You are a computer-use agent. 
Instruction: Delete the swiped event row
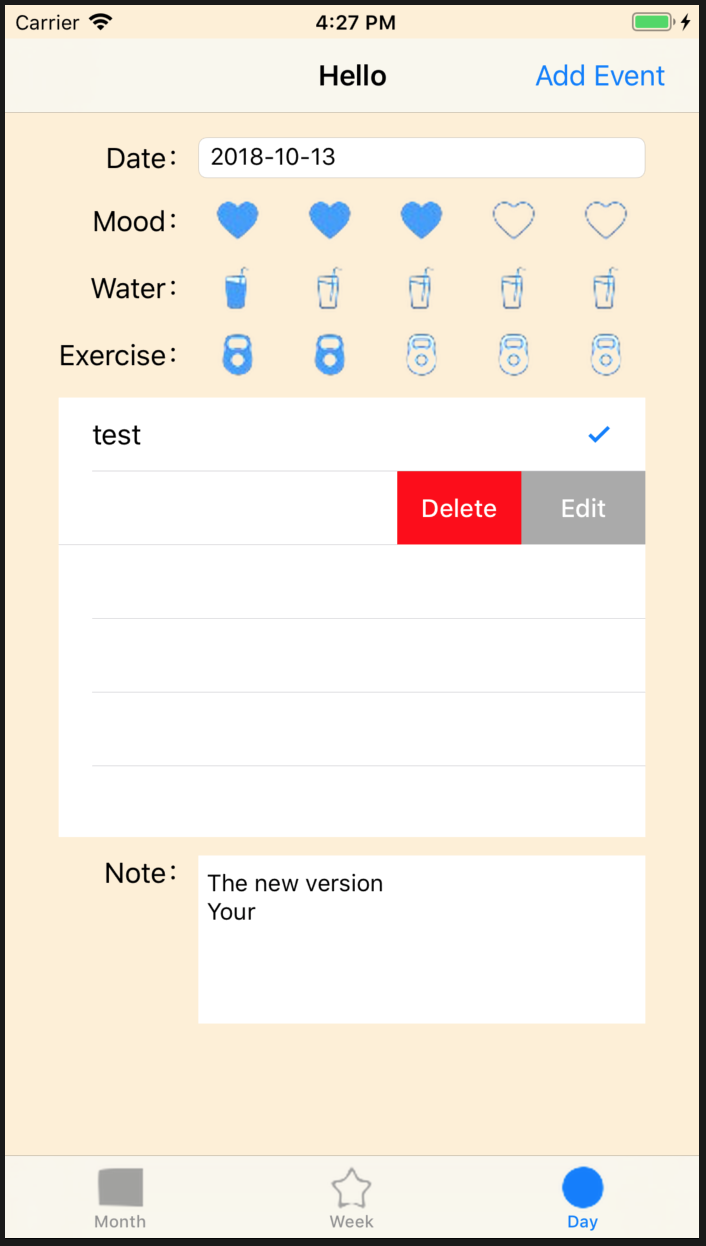tap(459, 508)
